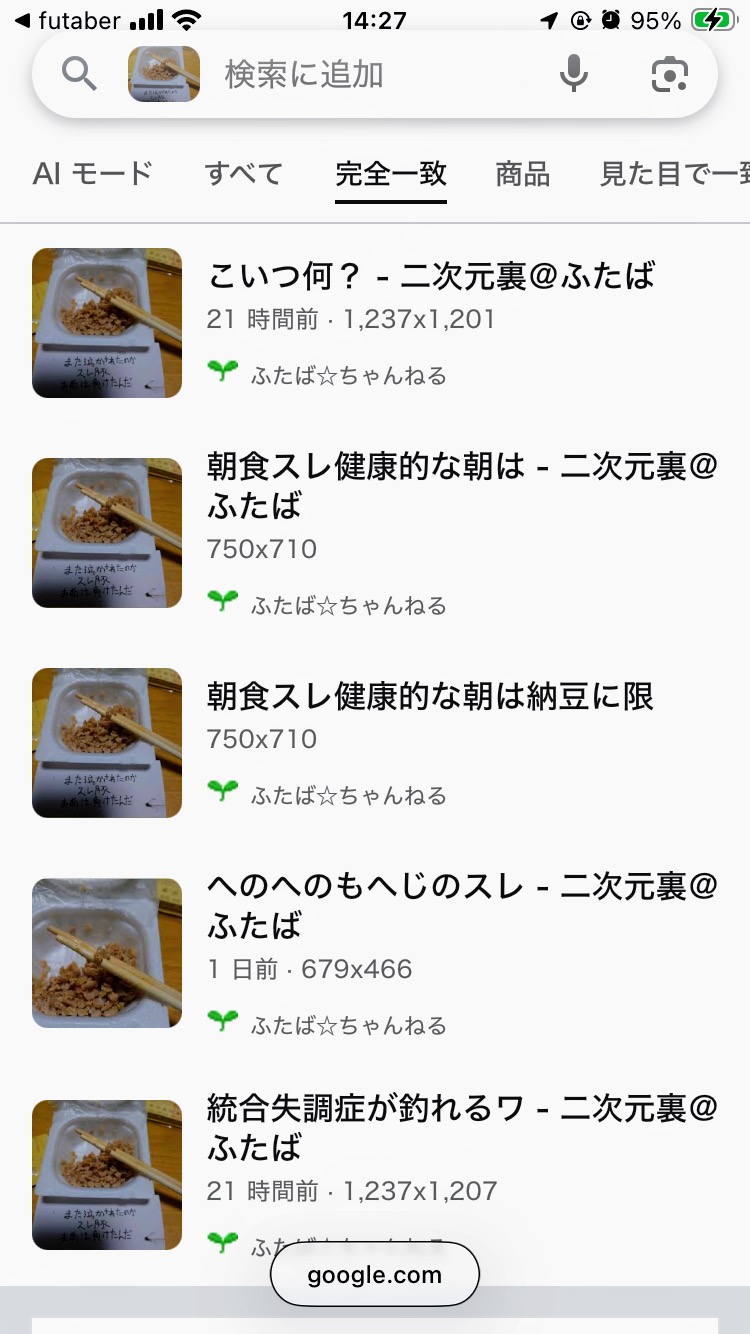The width and height of the screenshot is (750, 1334).
Task: Open 朝食スレ健康的な朝は - 二次元裏@ふたば result
Action: 462,486
